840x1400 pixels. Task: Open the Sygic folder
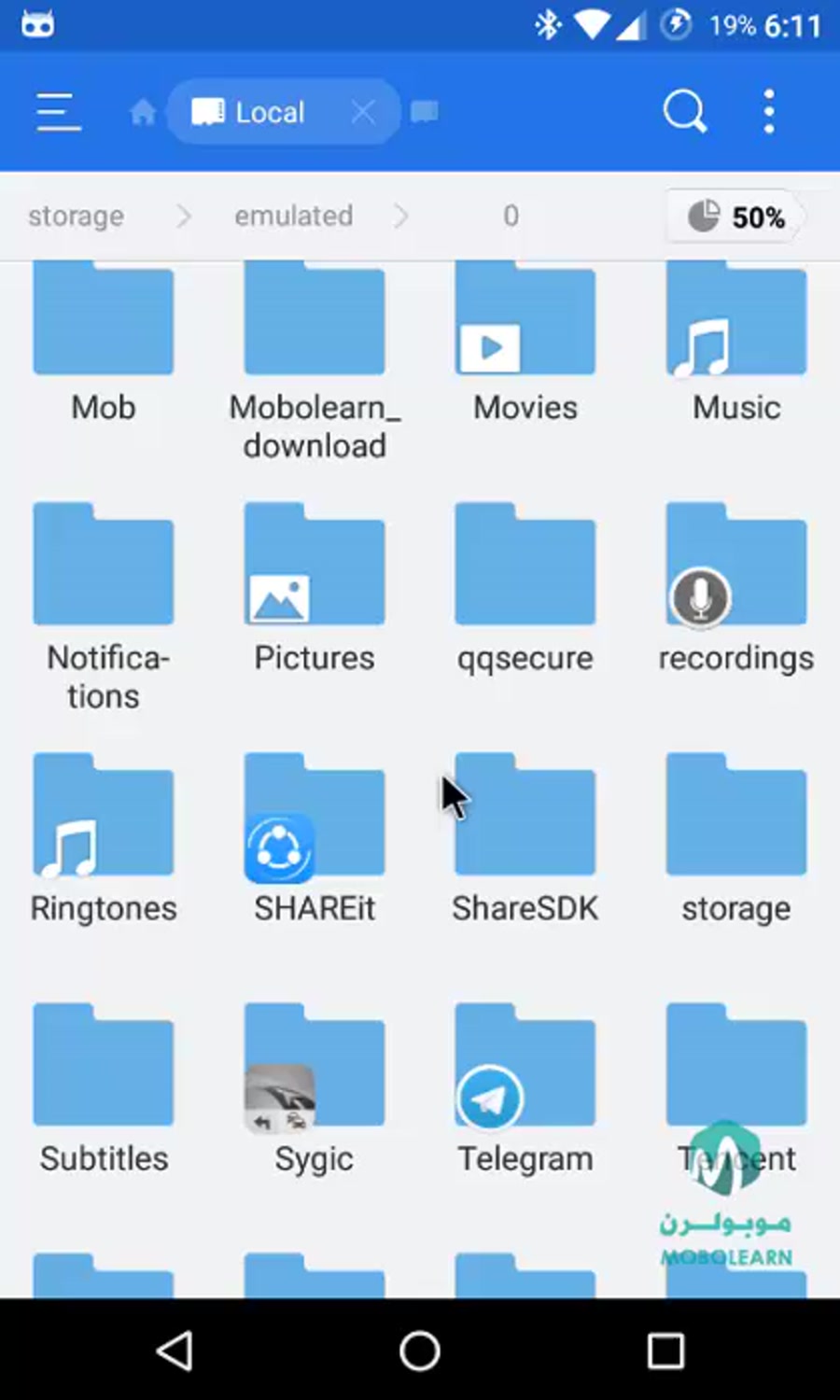point(315,1088)
